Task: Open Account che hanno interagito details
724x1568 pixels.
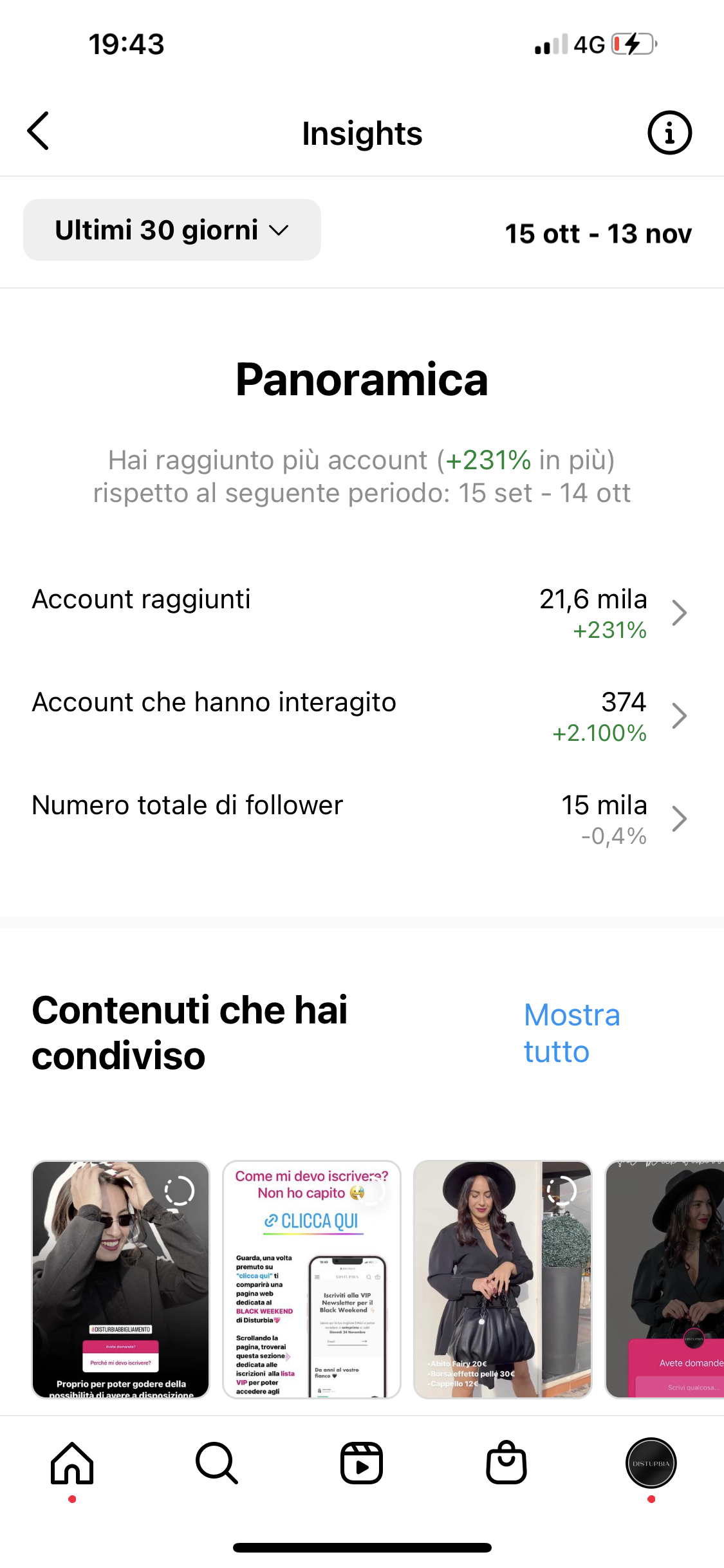Action: point(360,716)
